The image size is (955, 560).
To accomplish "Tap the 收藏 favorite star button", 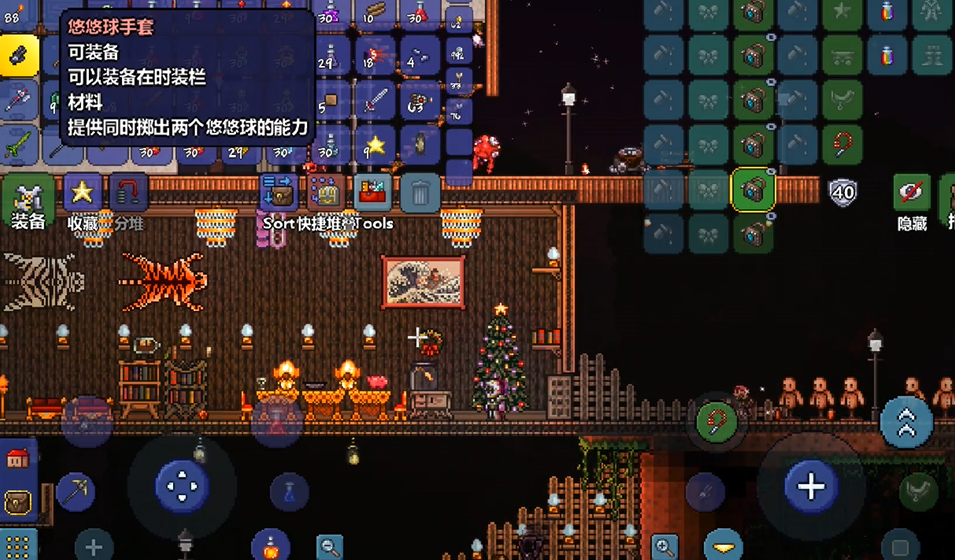I will tap(83, 192).
